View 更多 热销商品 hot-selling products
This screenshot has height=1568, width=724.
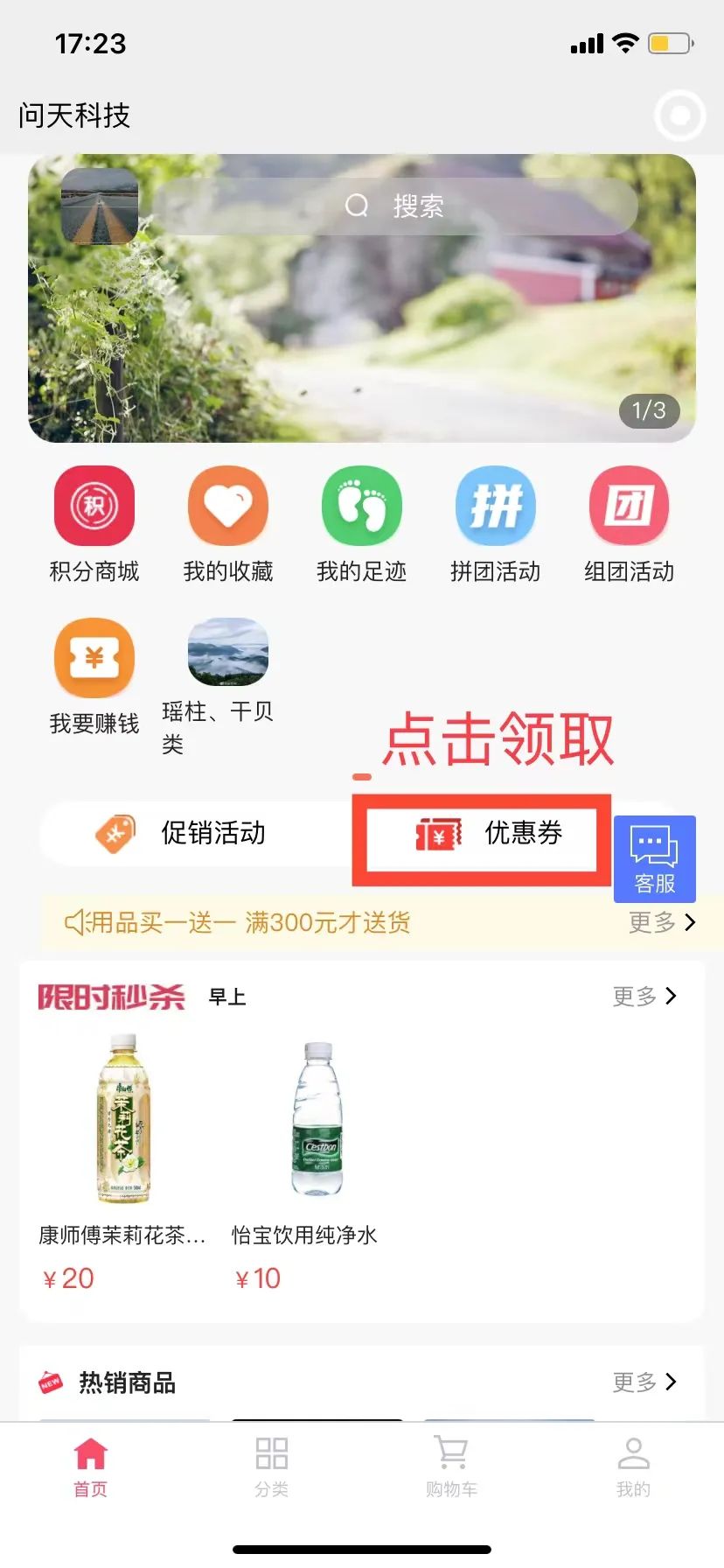point(644,1382)
